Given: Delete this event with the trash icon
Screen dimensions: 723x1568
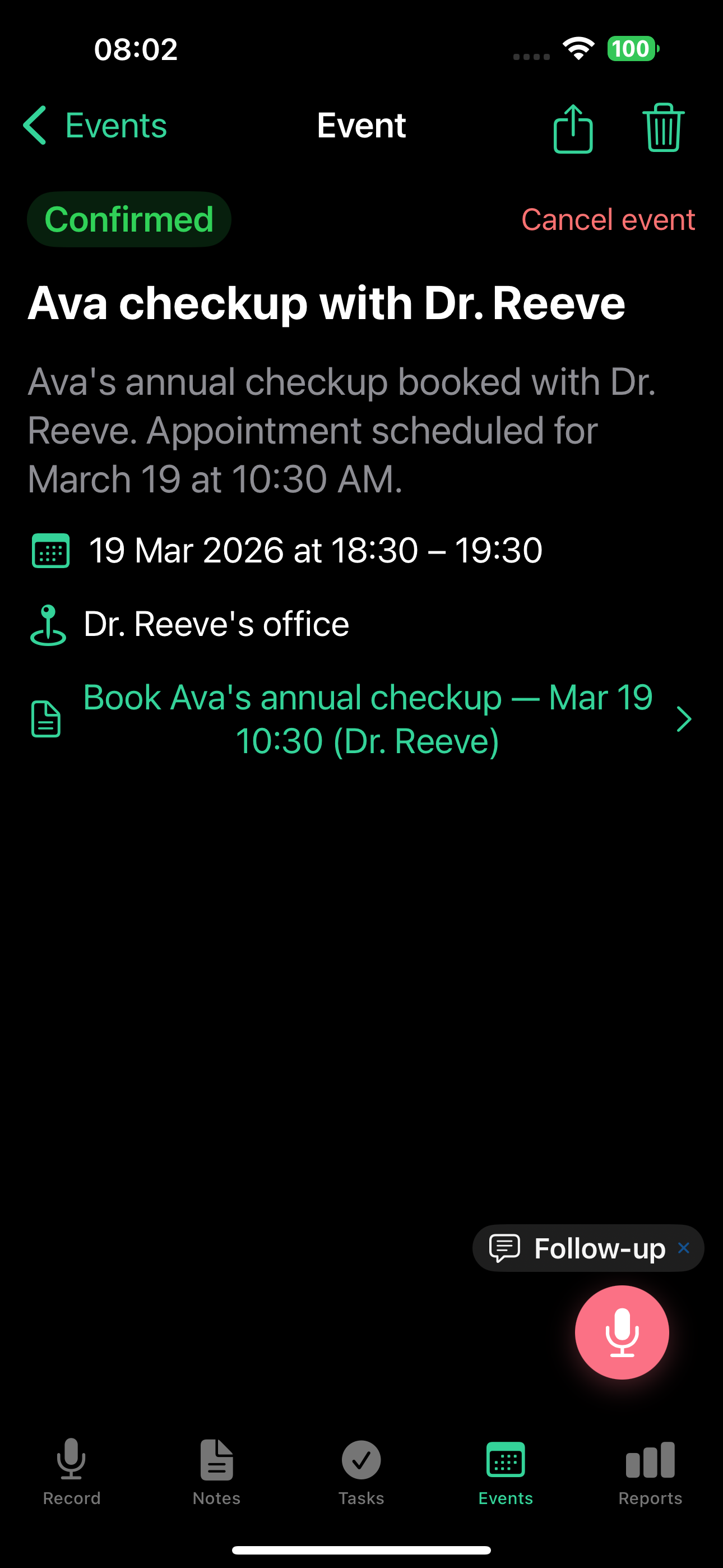Looking at the screenshot, I should (662, 127).
